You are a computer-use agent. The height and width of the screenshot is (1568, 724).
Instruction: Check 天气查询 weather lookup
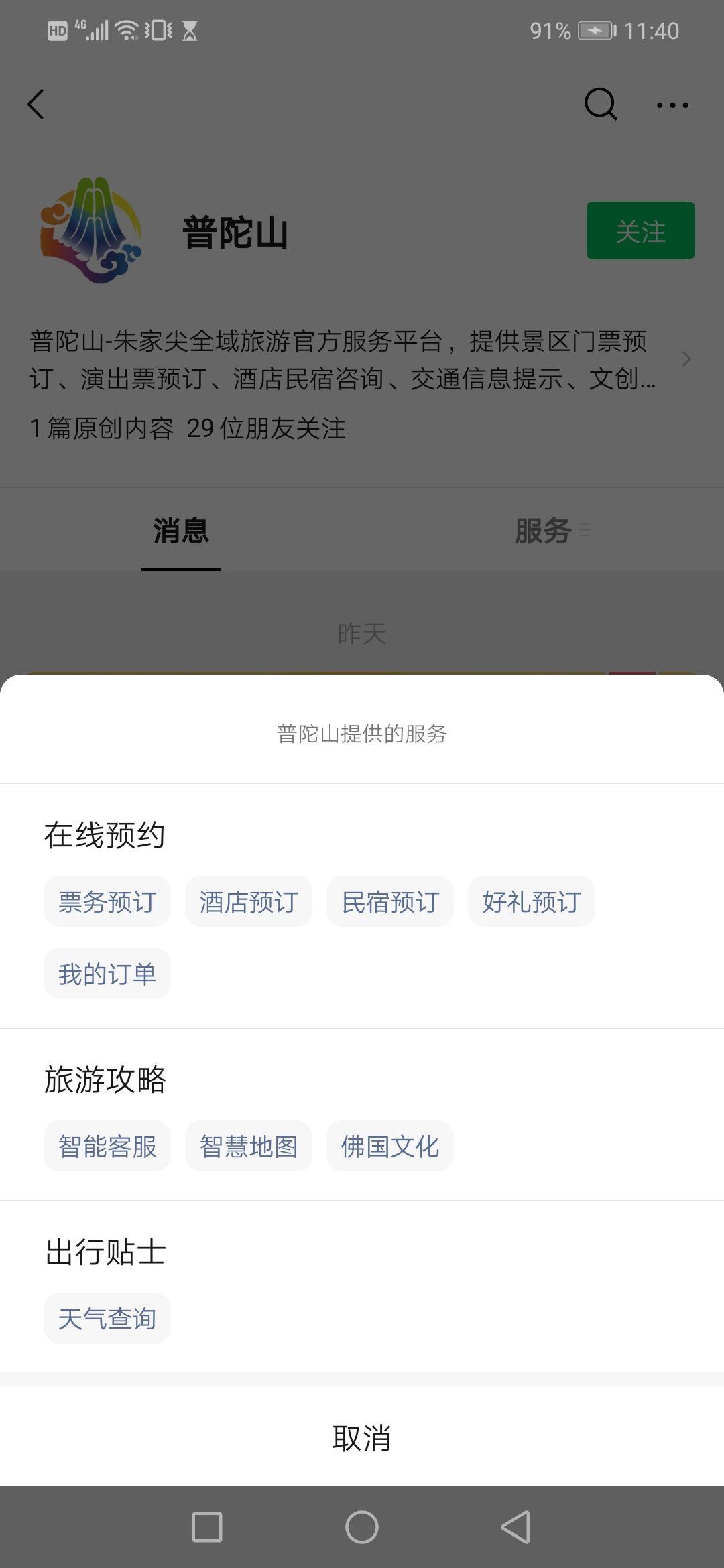pyautogui.click(x=107, y=1318)
